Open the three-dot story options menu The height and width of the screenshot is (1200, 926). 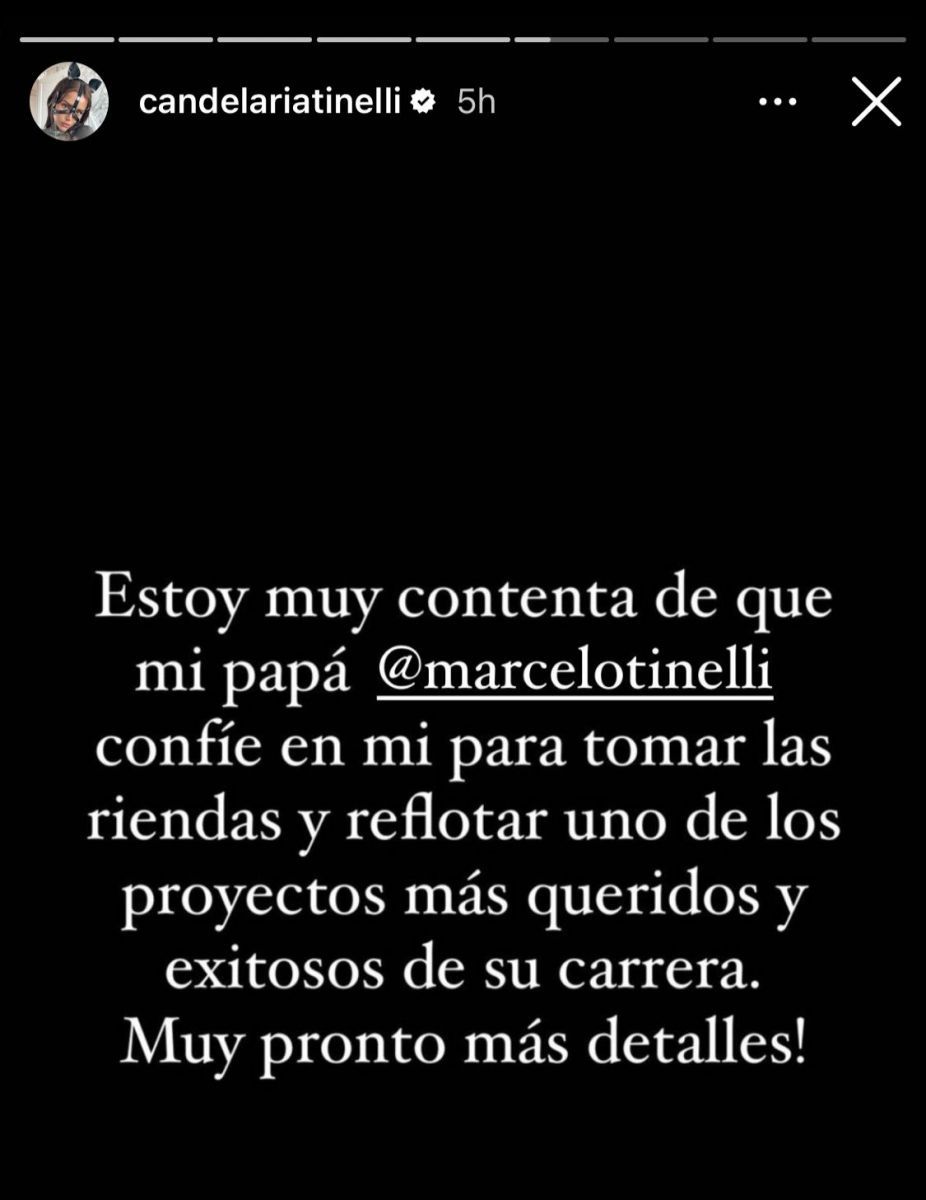777,102
